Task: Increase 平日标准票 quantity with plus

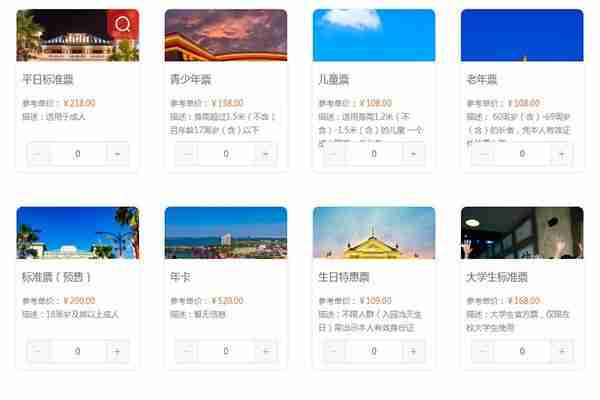Action: click(117, 154)
